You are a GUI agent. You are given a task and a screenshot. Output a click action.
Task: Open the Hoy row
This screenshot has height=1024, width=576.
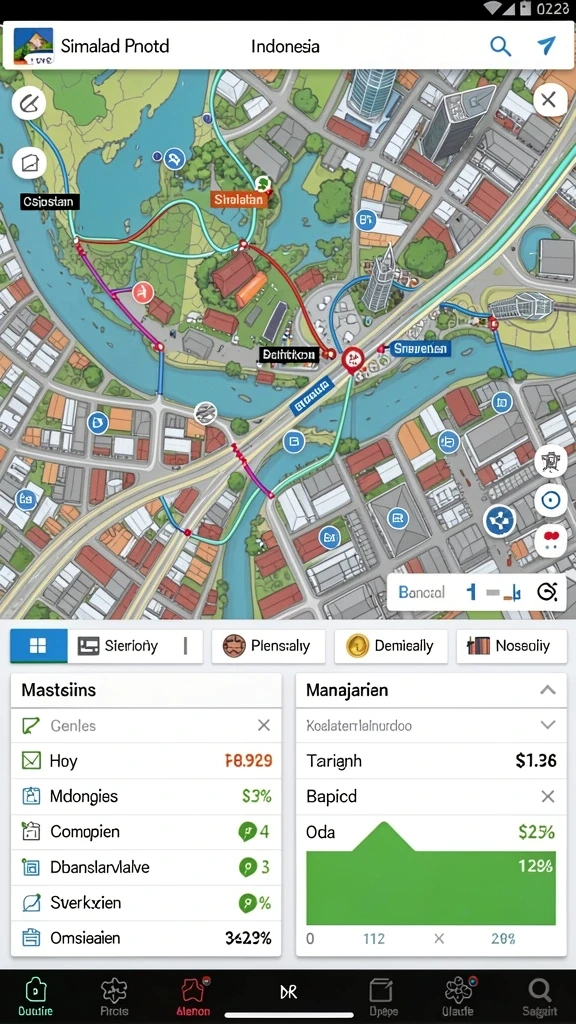coord(146,760)
